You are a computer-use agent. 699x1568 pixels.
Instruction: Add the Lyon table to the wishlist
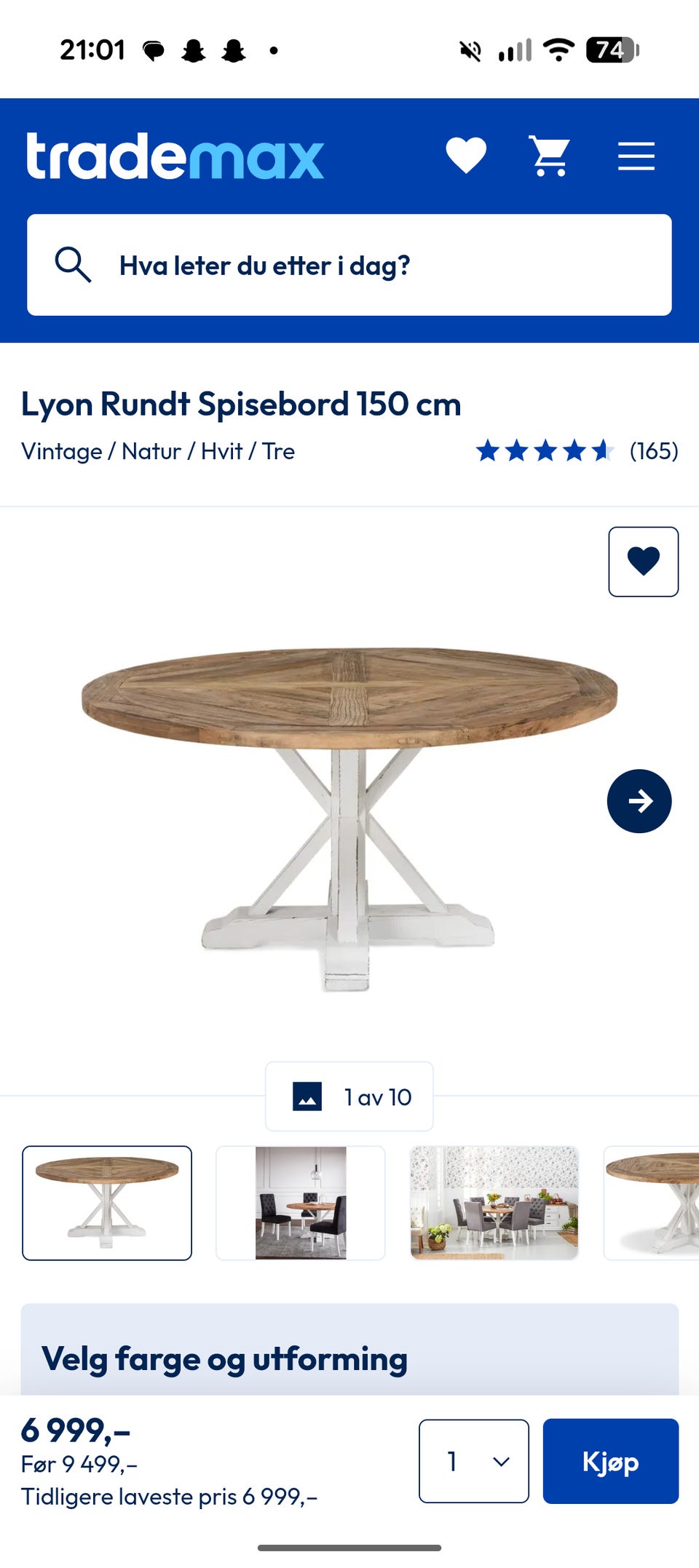click(644, 562)
